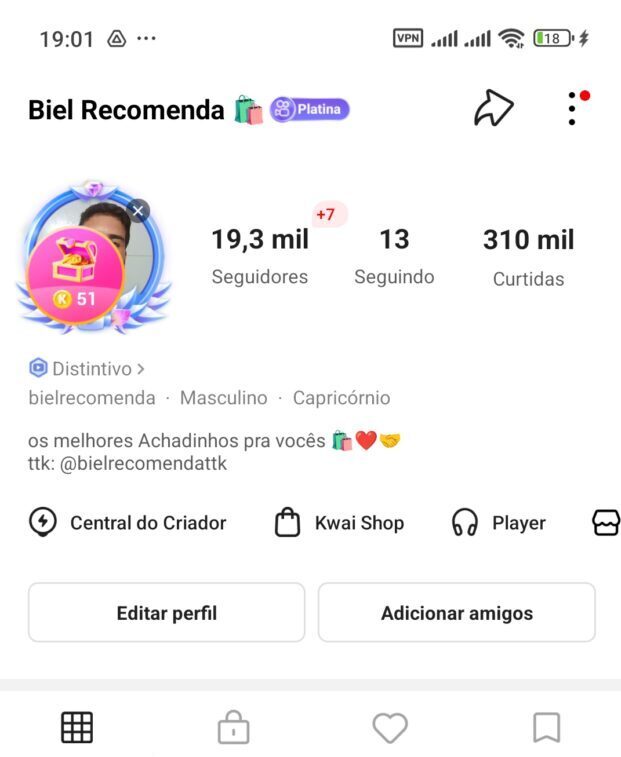Switch to the liked videos heart tab
The image size is (621, 757).
(390, 728)
